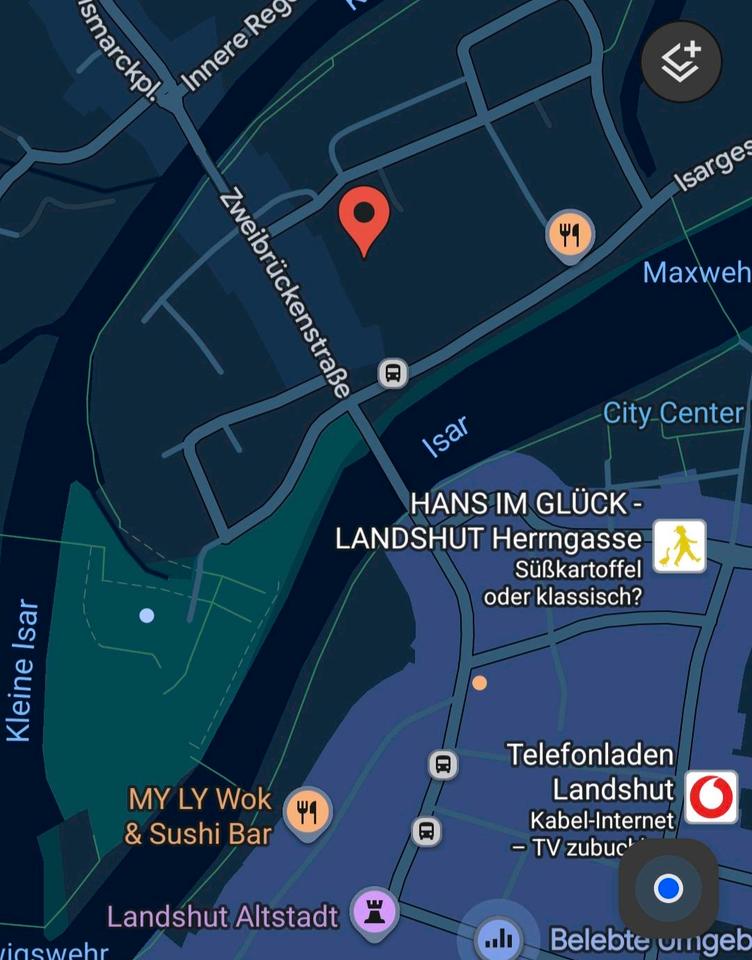
Task: Center map on my location
Action: click(668, 888)
